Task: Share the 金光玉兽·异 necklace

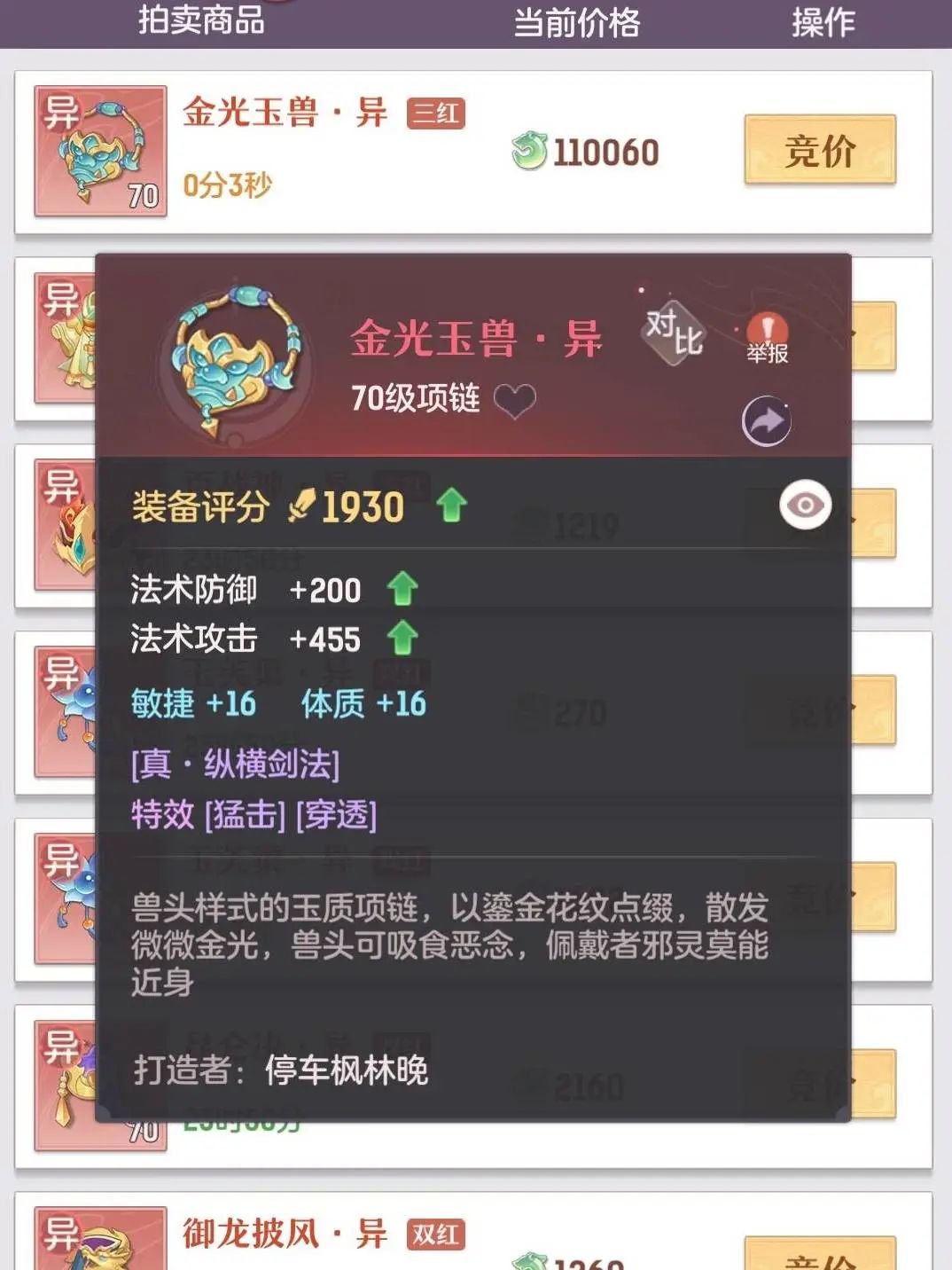Action: (766, 421)
